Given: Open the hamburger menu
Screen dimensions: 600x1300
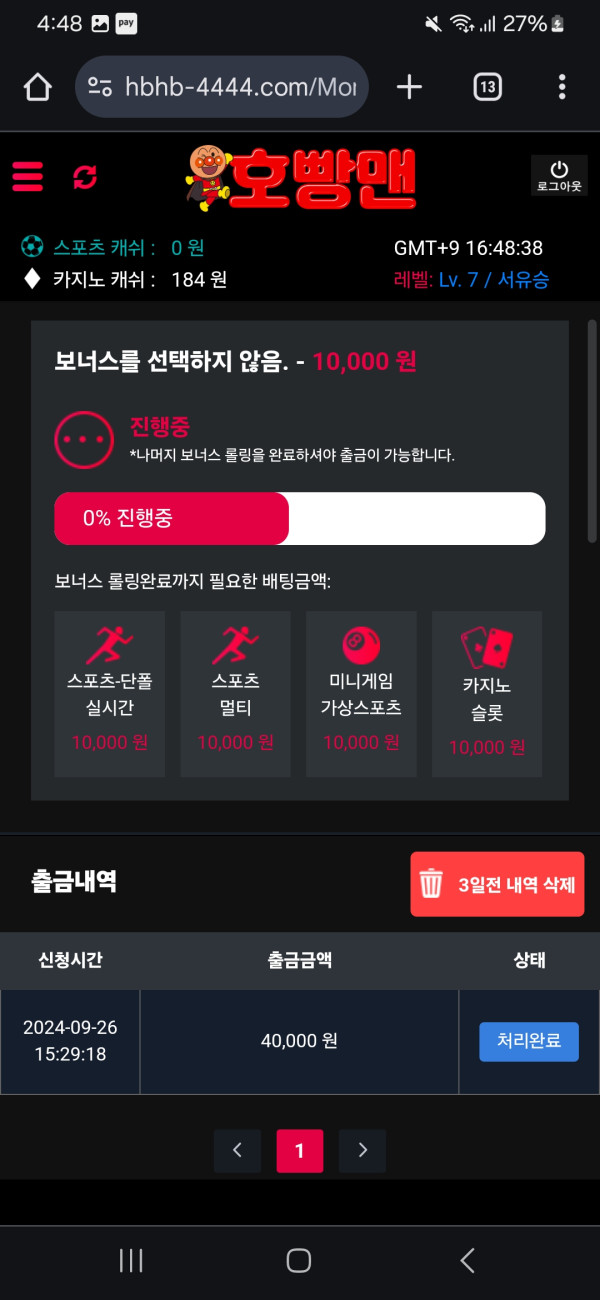Looking at the screenshot, I should [x=28, y=177].
